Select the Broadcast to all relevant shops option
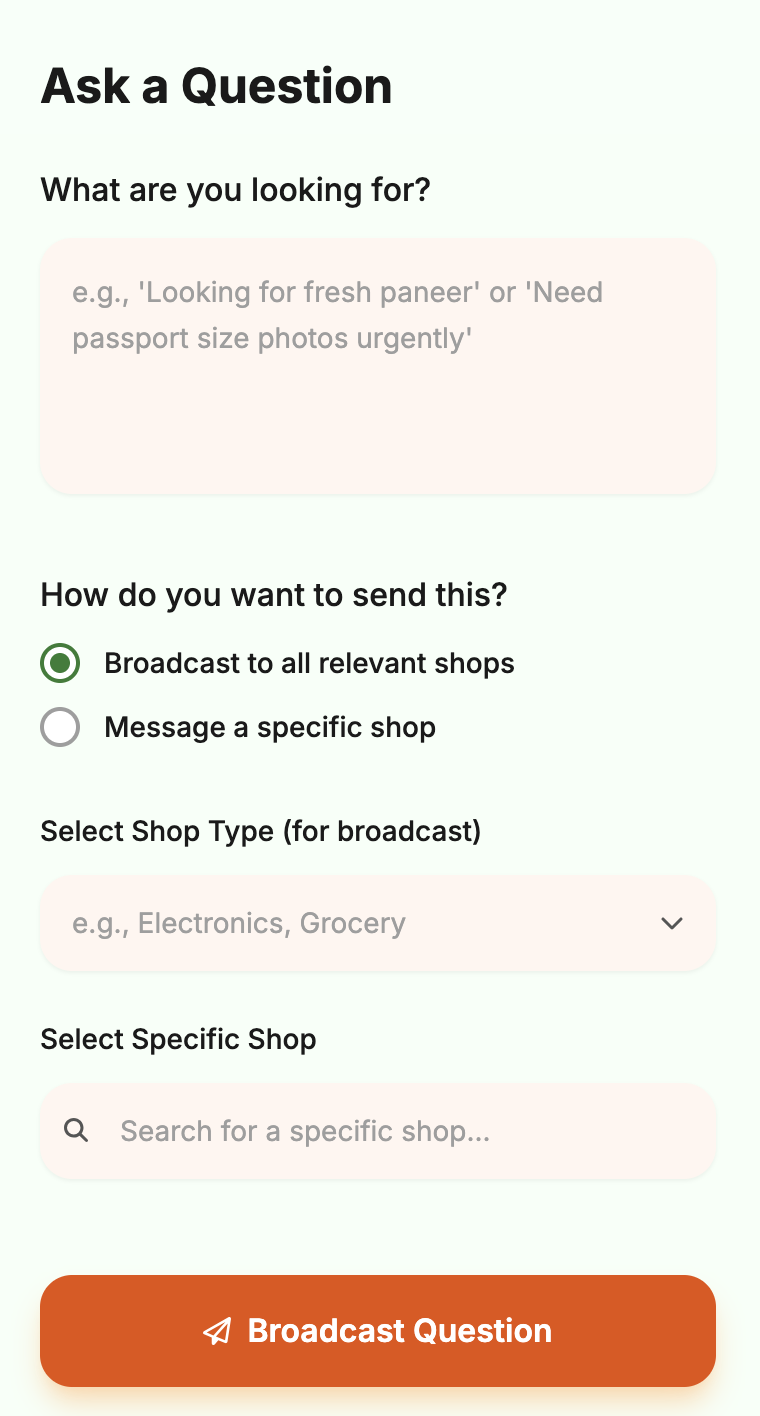This screenshot has height=1416, width=760. point(60,663)
